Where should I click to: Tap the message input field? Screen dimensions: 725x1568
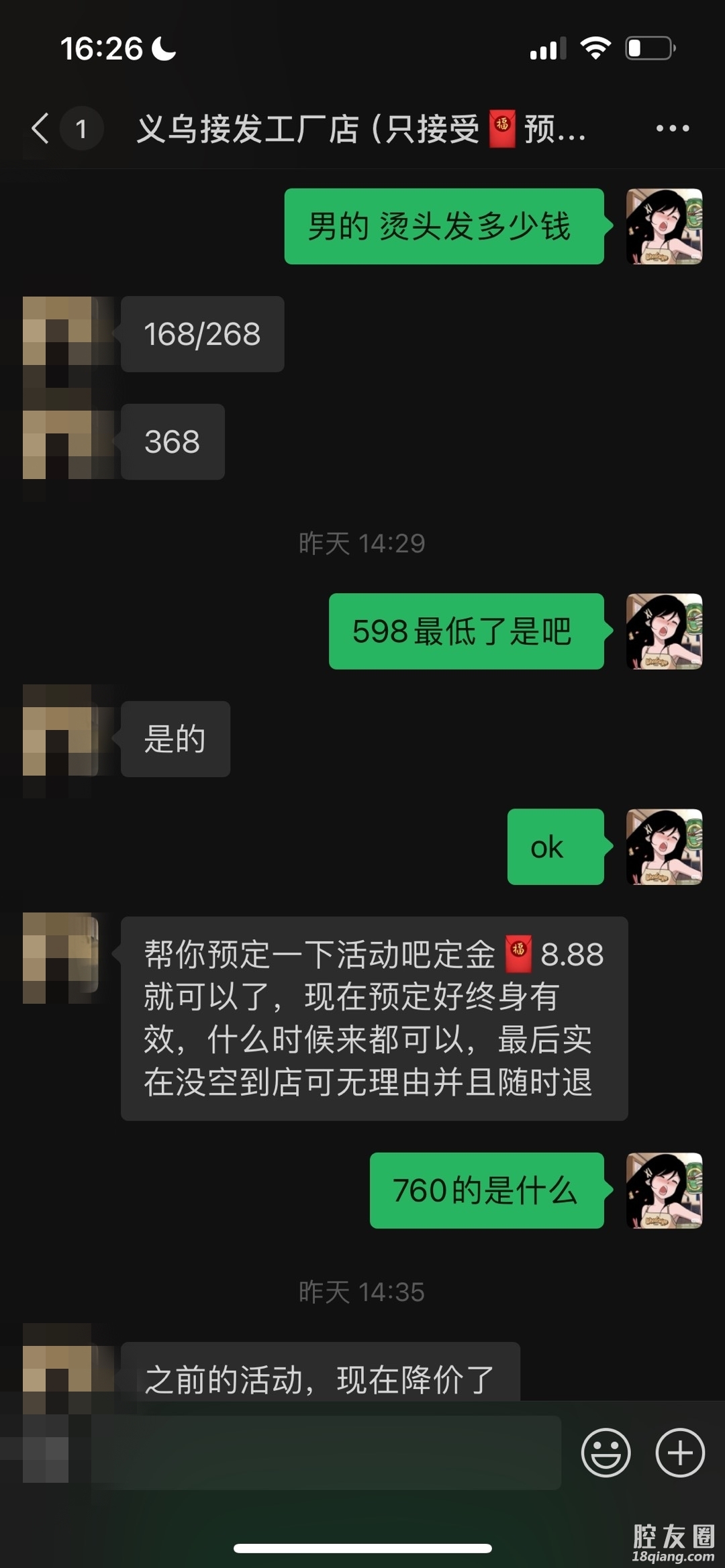(326, 1453)
